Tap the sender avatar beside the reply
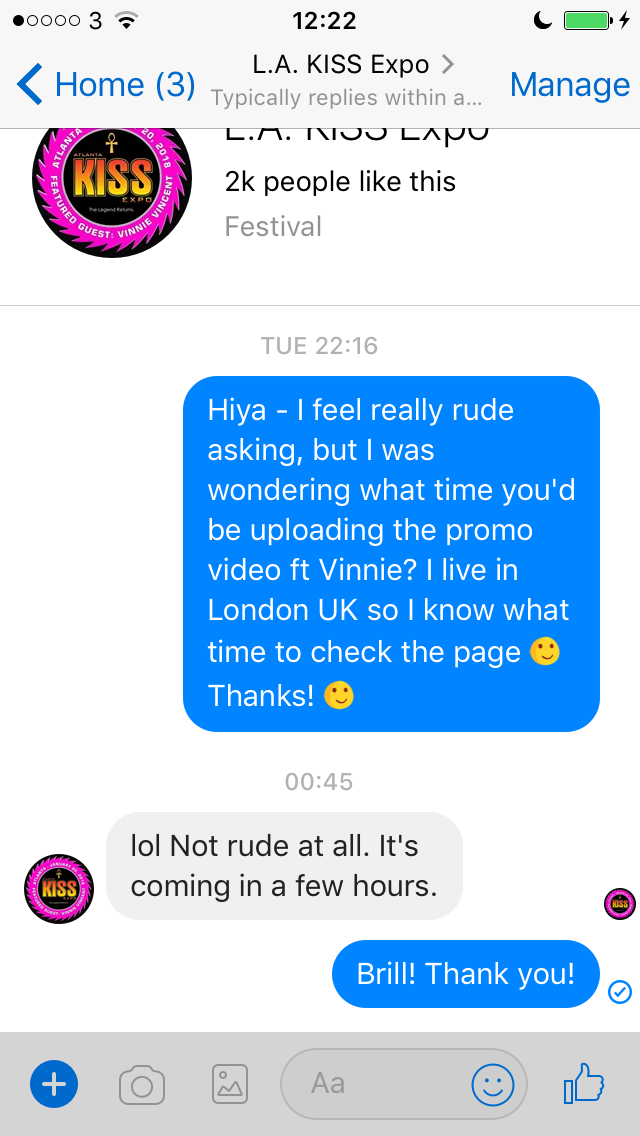Image resolution: width=640 pixels, height=1136 pixels. pyautogui.click(x=58, y=888)
